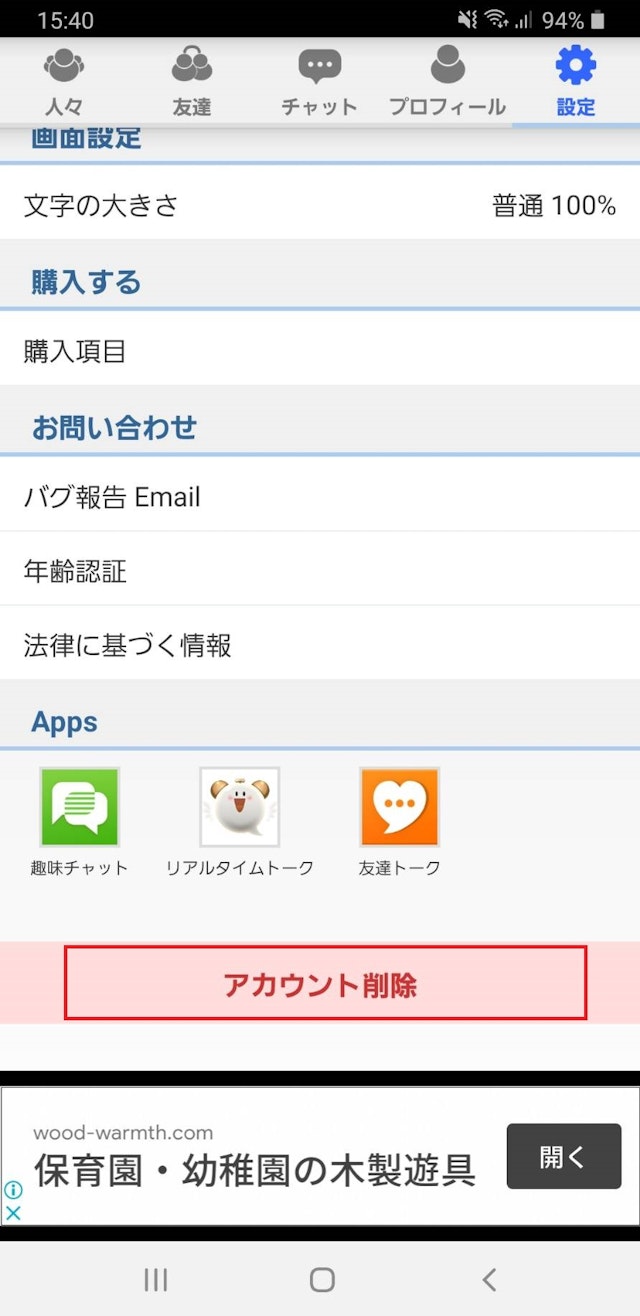Tap the system home button

322,1279
